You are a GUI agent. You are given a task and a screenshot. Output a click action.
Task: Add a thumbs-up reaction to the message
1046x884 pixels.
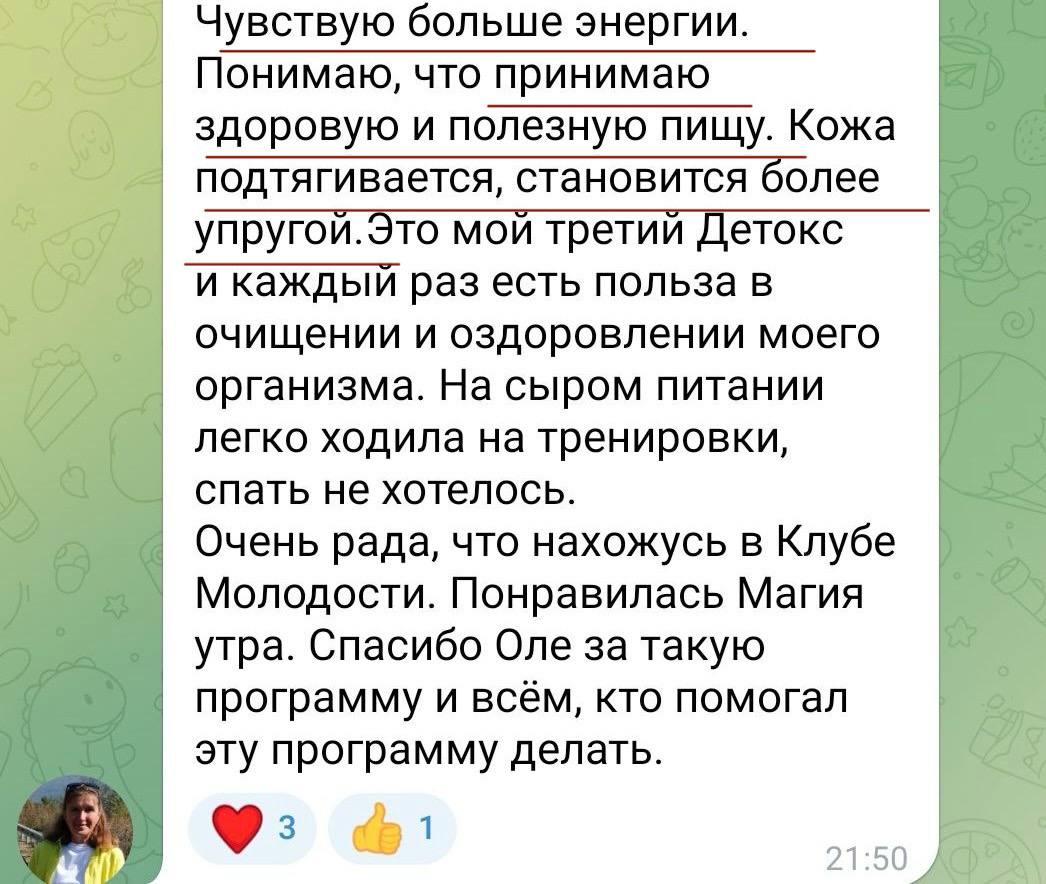click(x=391, y=828)
